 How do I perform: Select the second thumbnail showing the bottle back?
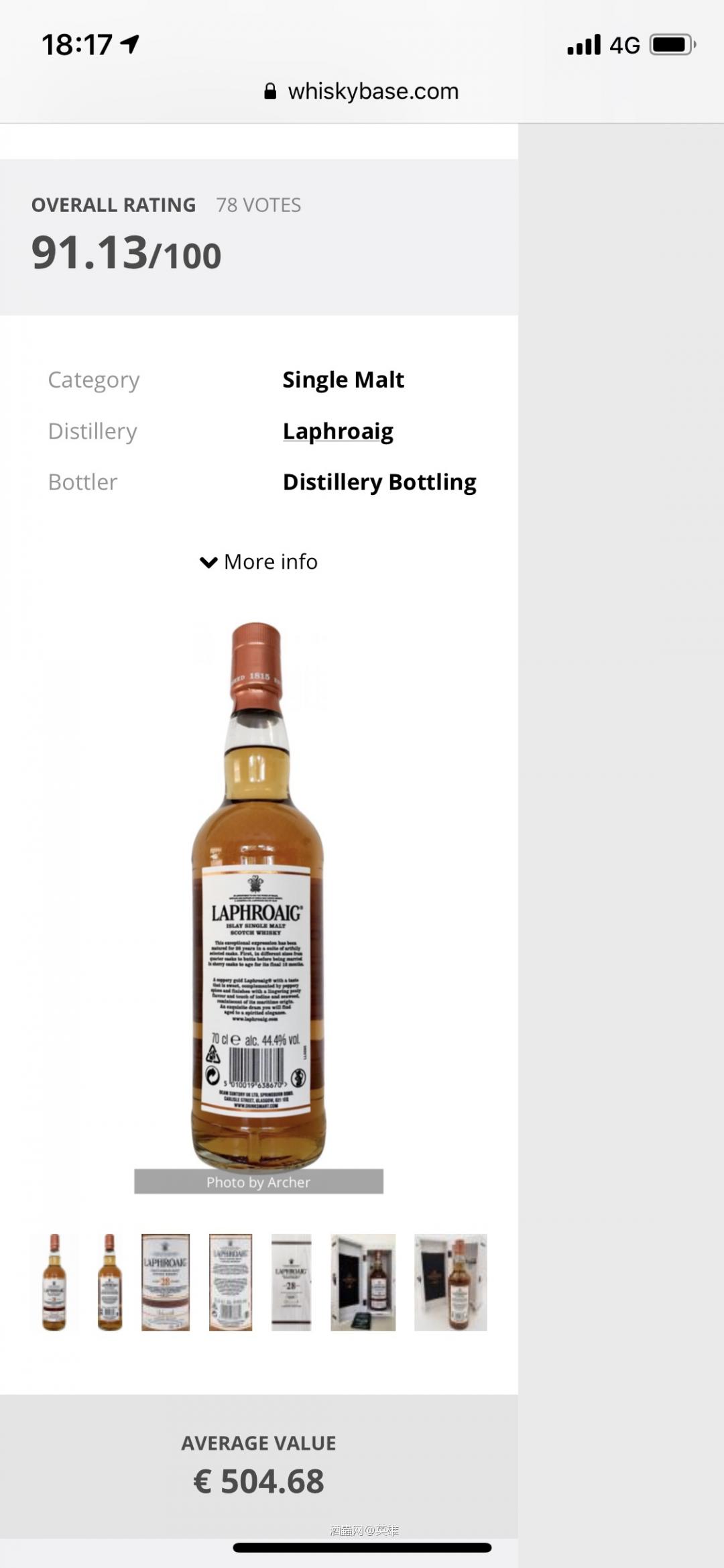coord(110,1282)
